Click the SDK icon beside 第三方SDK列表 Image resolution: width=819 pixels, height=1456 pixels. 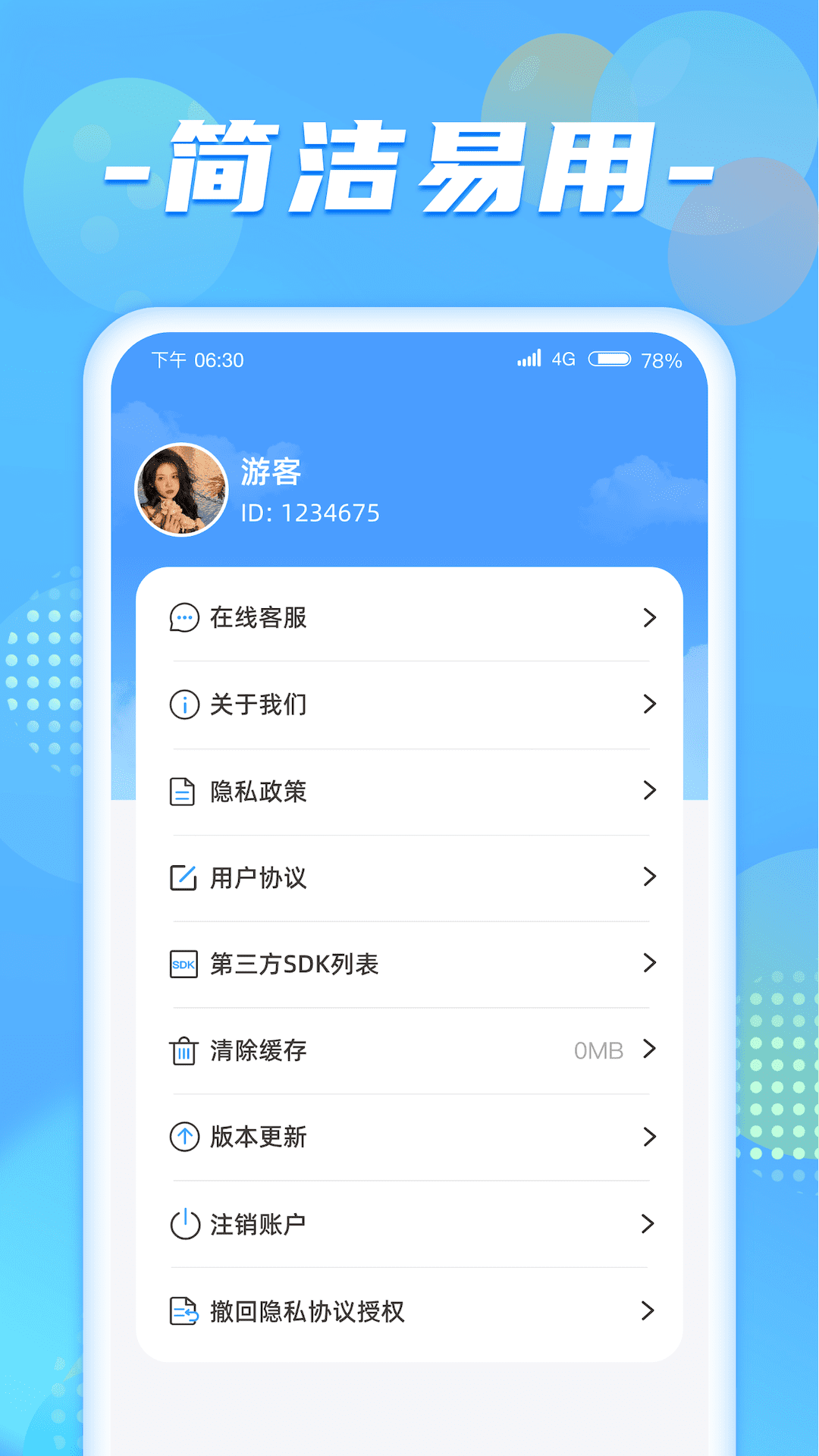pyautogui.click(x=182, y=964)
